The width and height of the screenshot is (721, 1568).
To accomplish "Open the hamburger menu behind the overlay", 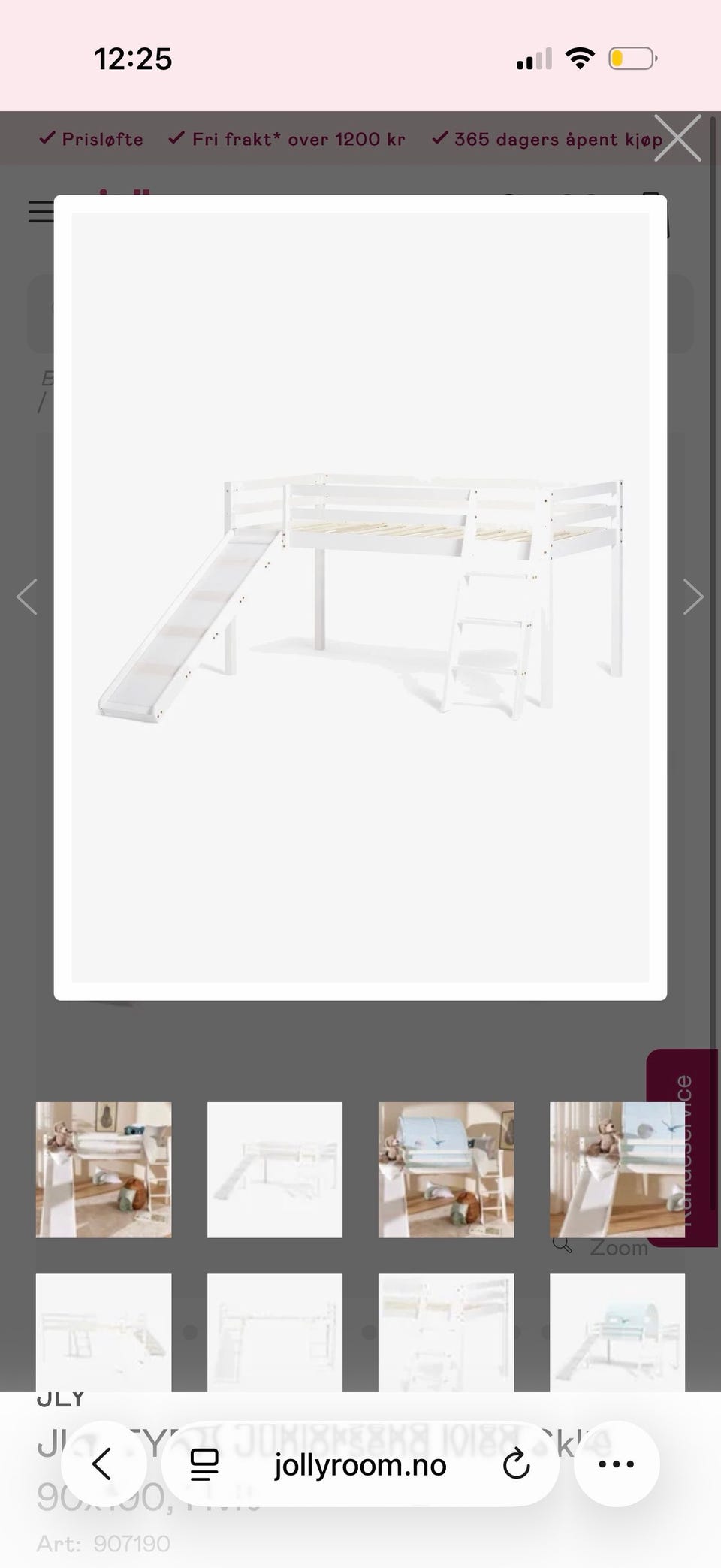I will (41, 213).
